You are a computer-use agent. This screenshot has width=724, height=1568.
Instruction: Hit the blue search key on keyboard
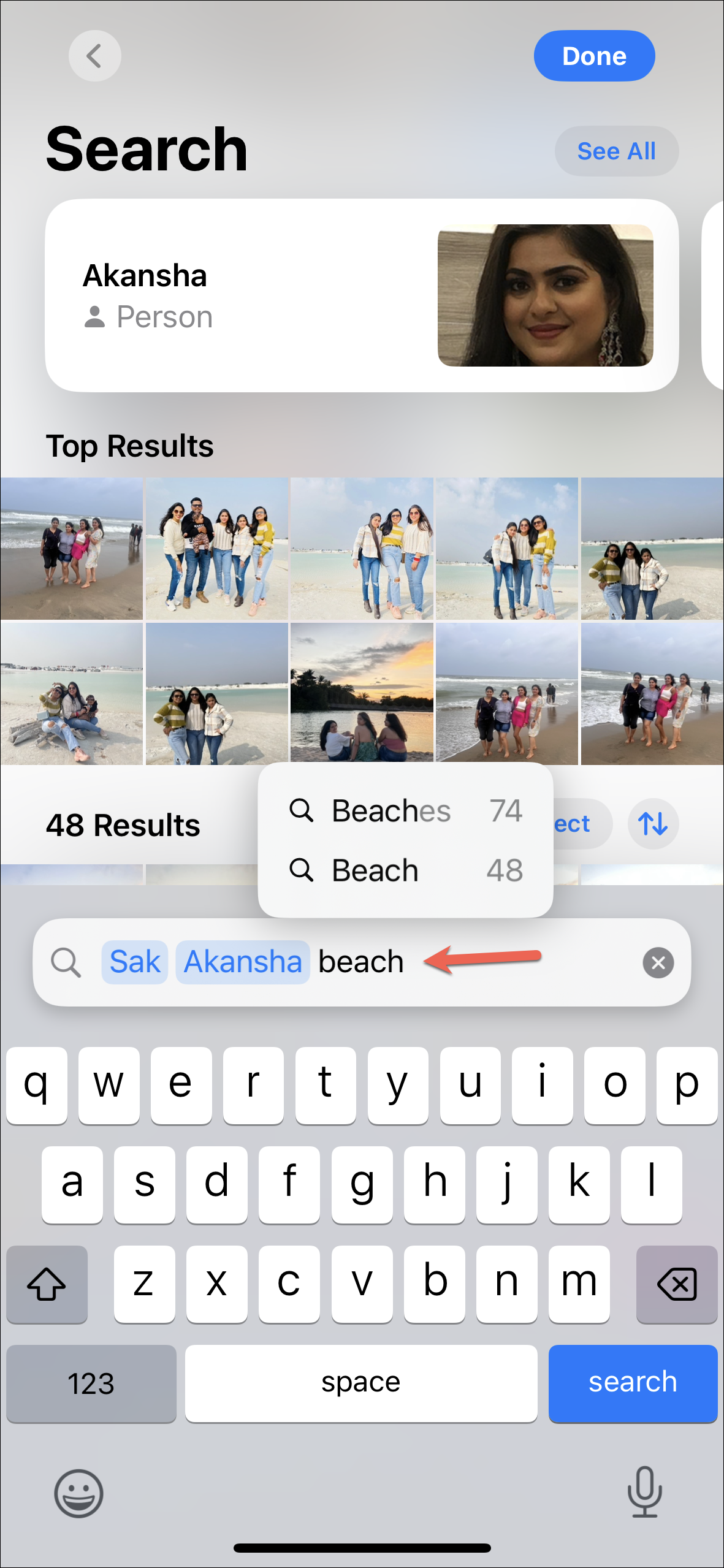633,1383
